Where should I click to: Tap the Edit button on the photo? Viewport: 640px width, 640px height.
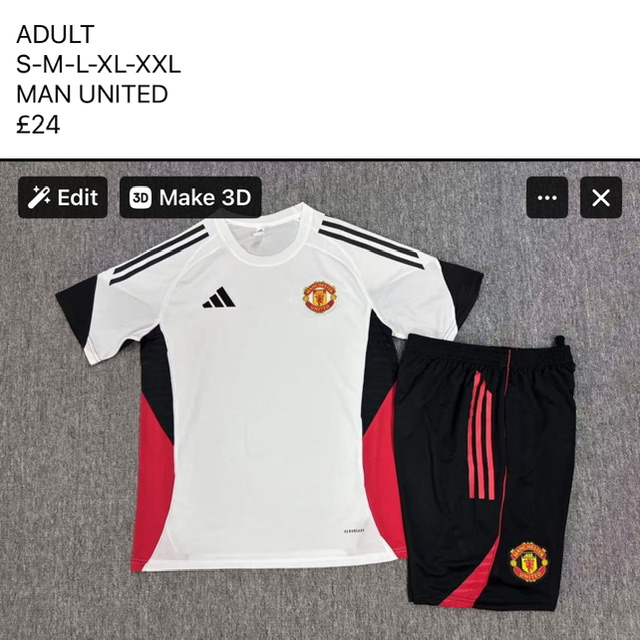63,198
